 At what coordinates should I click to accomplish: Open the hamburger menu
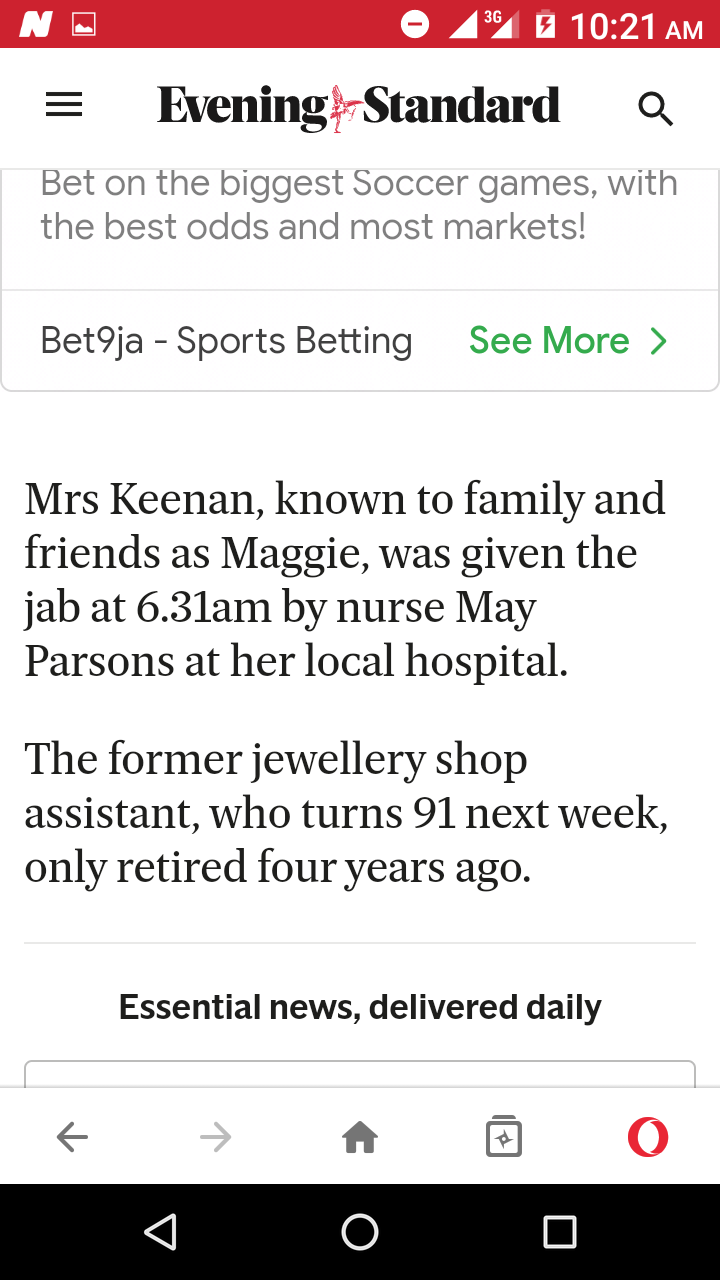point(64,105)
